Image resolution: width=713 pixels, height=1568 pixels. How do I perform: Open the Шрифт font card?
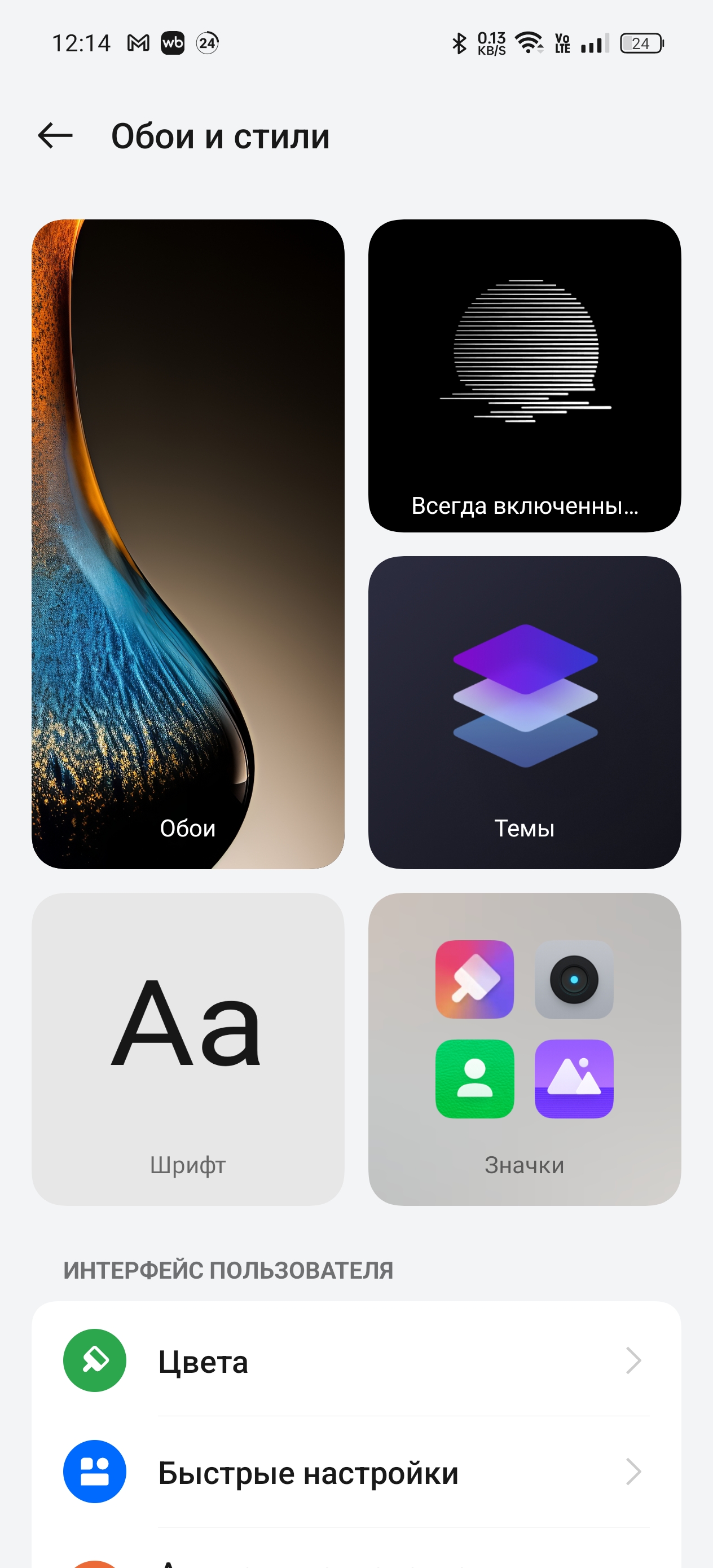coord(187,1049)
